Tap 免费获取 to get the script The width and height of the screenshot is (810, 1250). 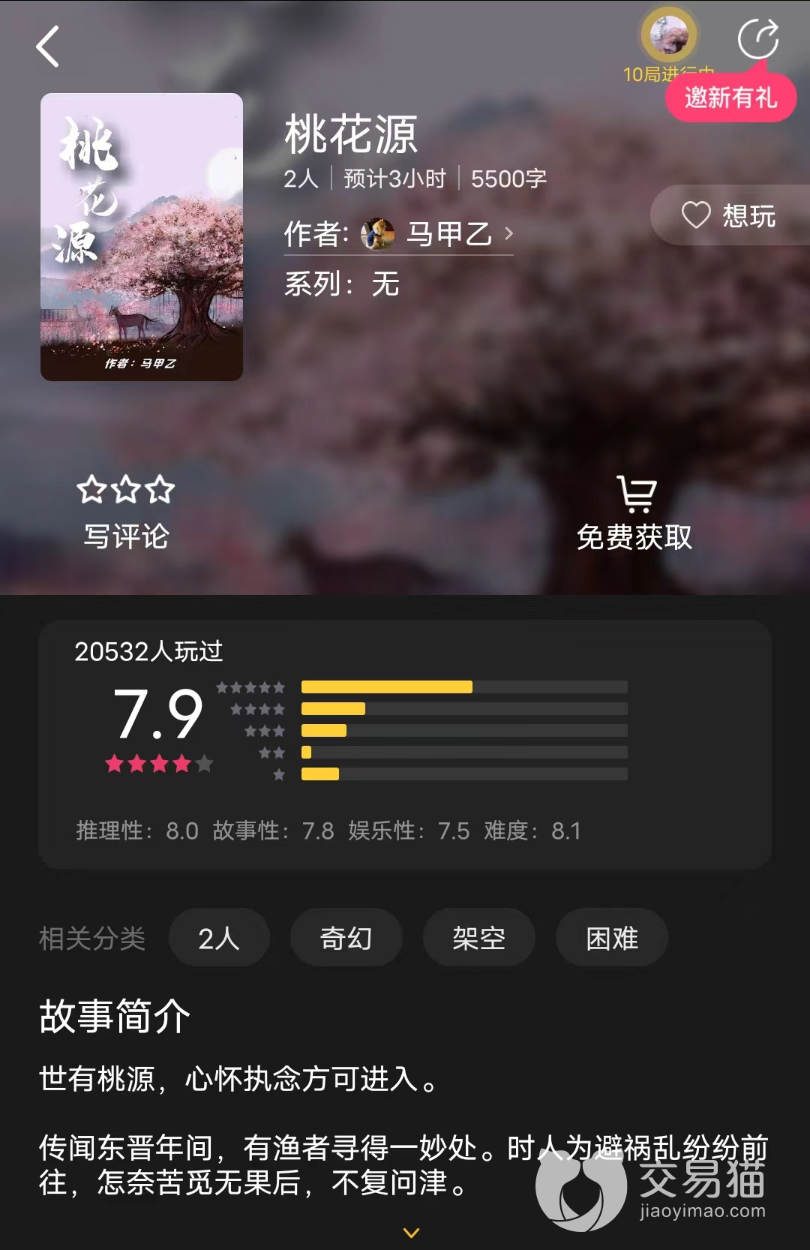(634, 513)
